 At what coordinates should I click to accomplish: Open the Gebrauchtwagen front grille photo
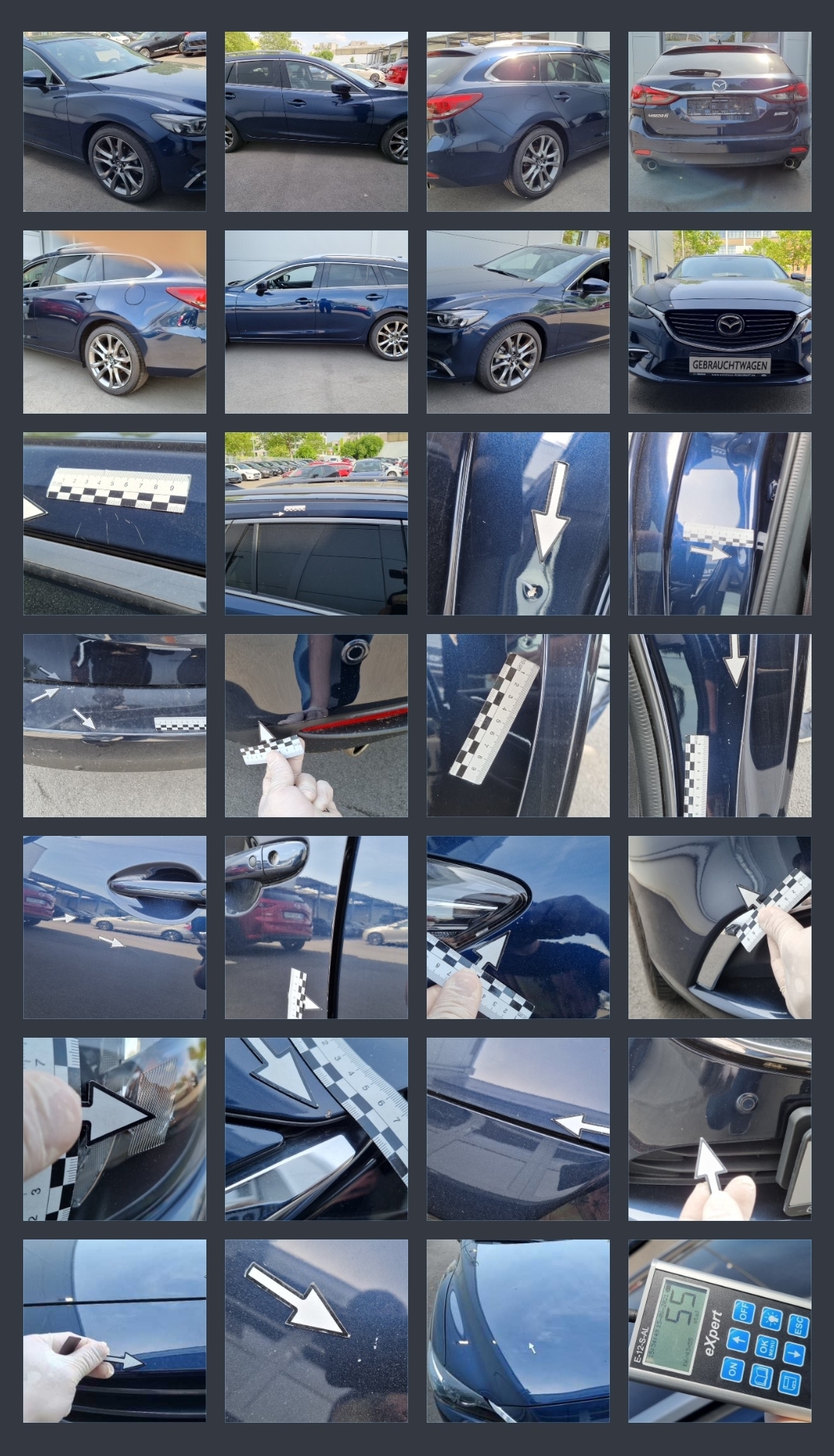(x=720, y=322)
